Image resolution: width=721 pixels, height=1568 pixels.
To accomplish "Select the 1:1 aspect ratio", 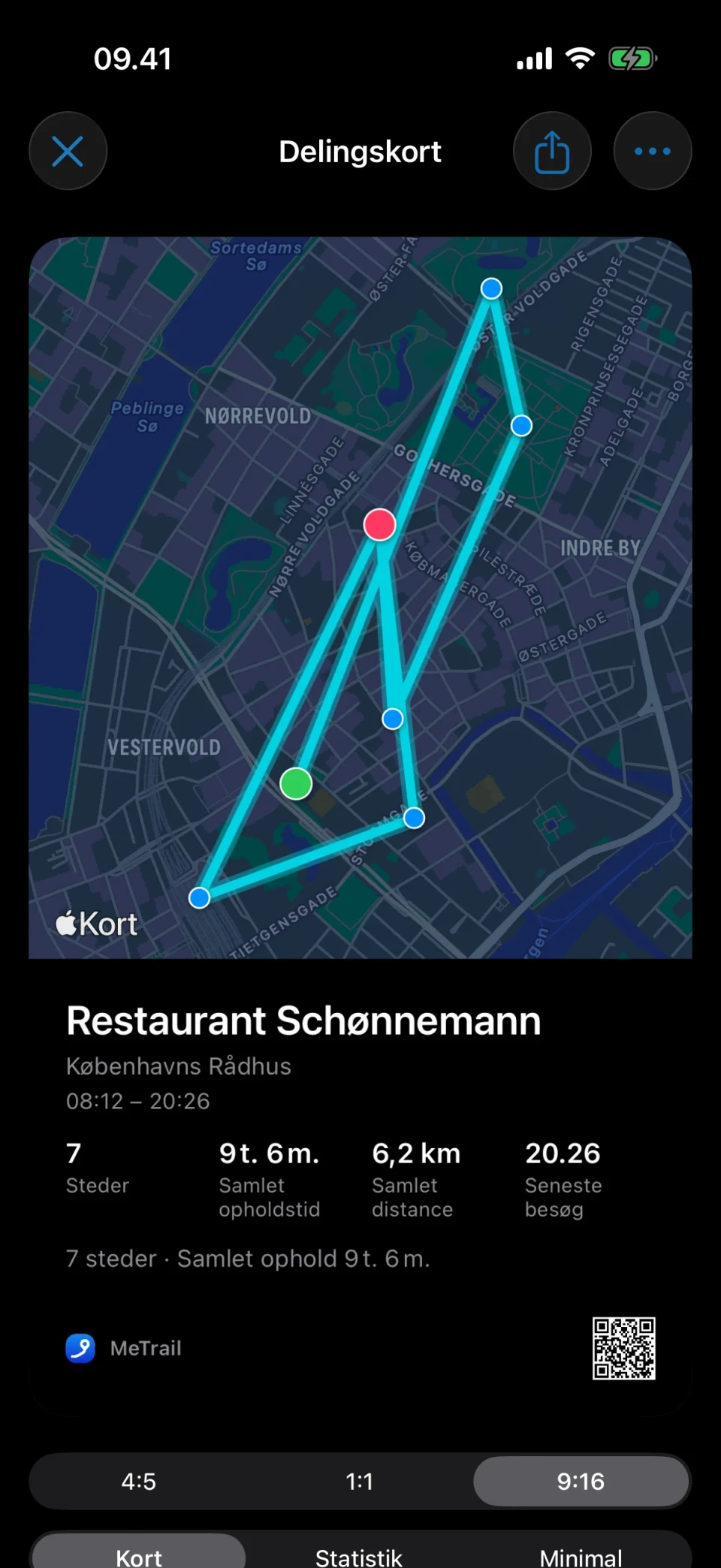I will tap(360, 1481).
